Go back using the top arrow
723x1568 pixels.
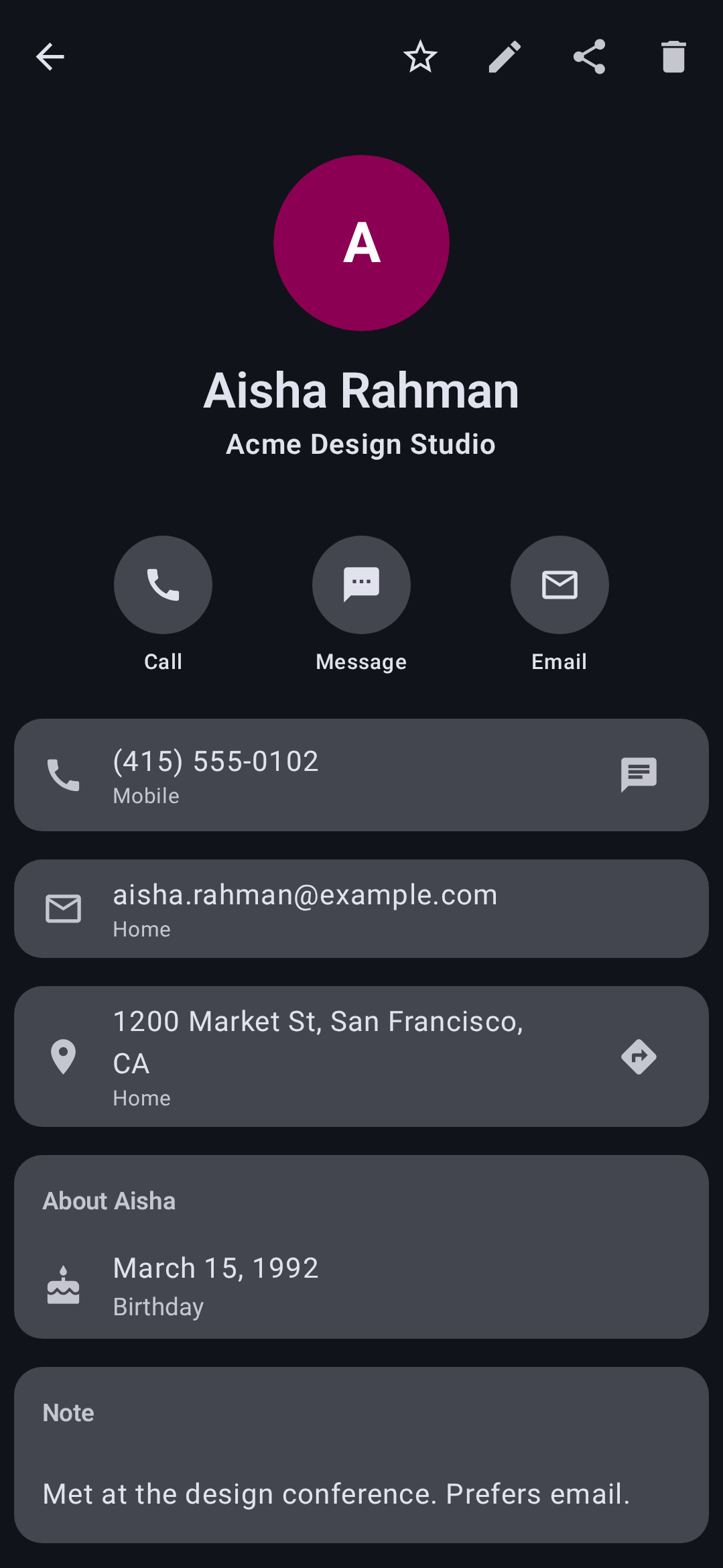coord(50,57)
